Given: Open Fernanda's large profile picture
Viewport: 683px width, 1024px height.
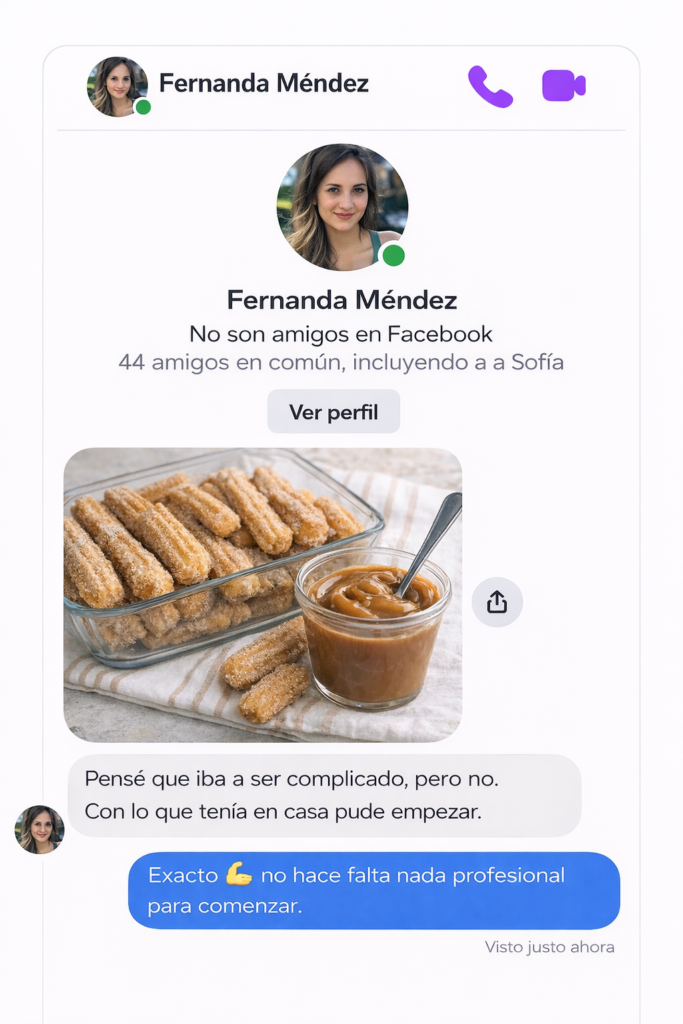Looking at the screenshot, I should (342, 207).
